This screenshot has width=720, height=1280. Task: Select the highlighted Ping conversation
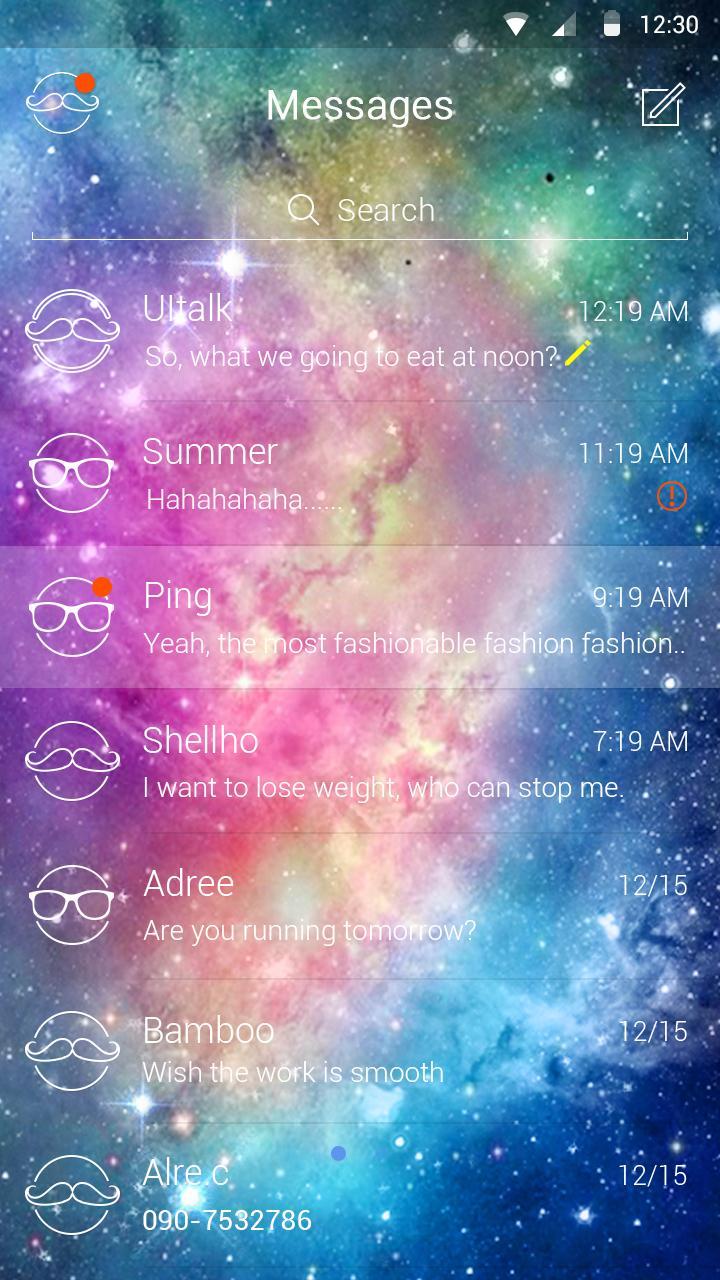pyautogui.click(x=360, y=617)
